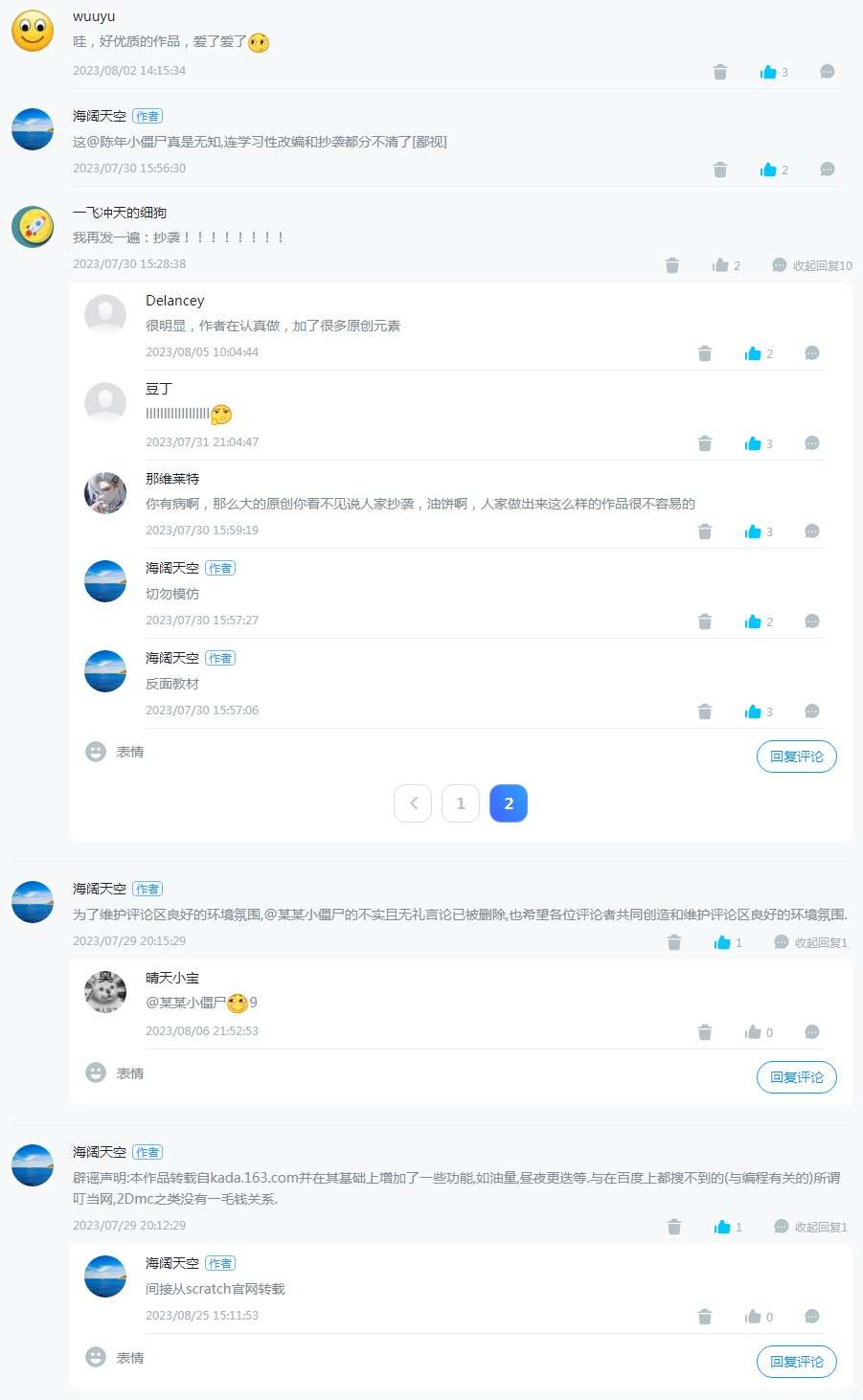Open the 表情 emoji smiley icon
Screen dimensions: 863x1400
95,752
